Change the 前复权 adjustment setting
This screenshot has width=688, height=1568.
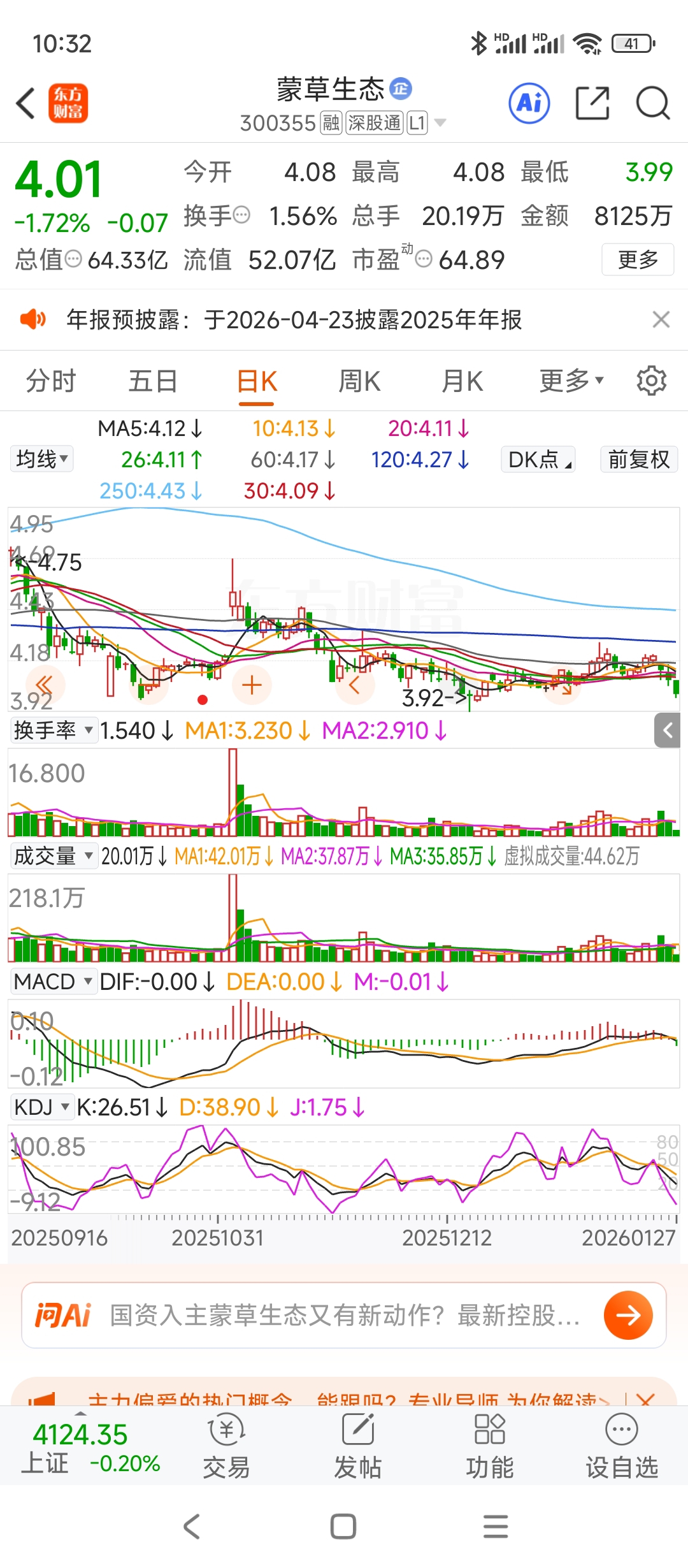pos(639,459)
